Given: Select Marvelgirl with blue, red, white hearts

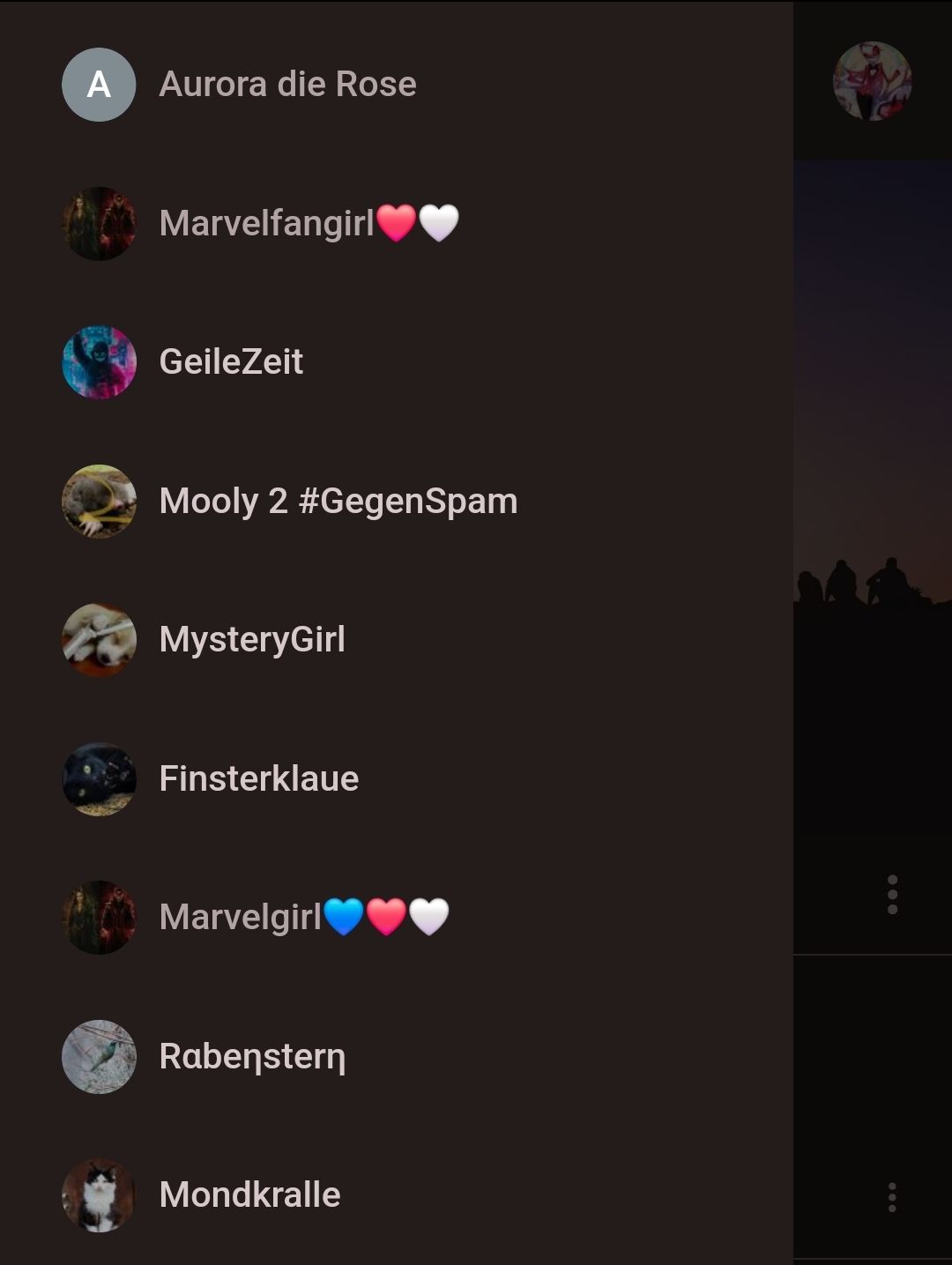Looking at the screenshot, I should tap(303, 917).
